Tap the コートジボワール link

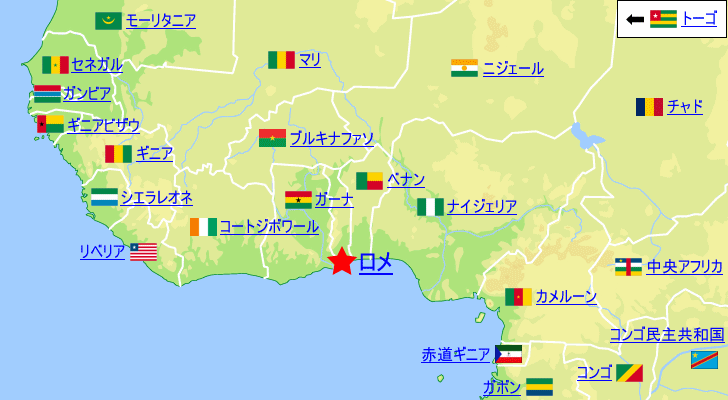tap(268, 226)
